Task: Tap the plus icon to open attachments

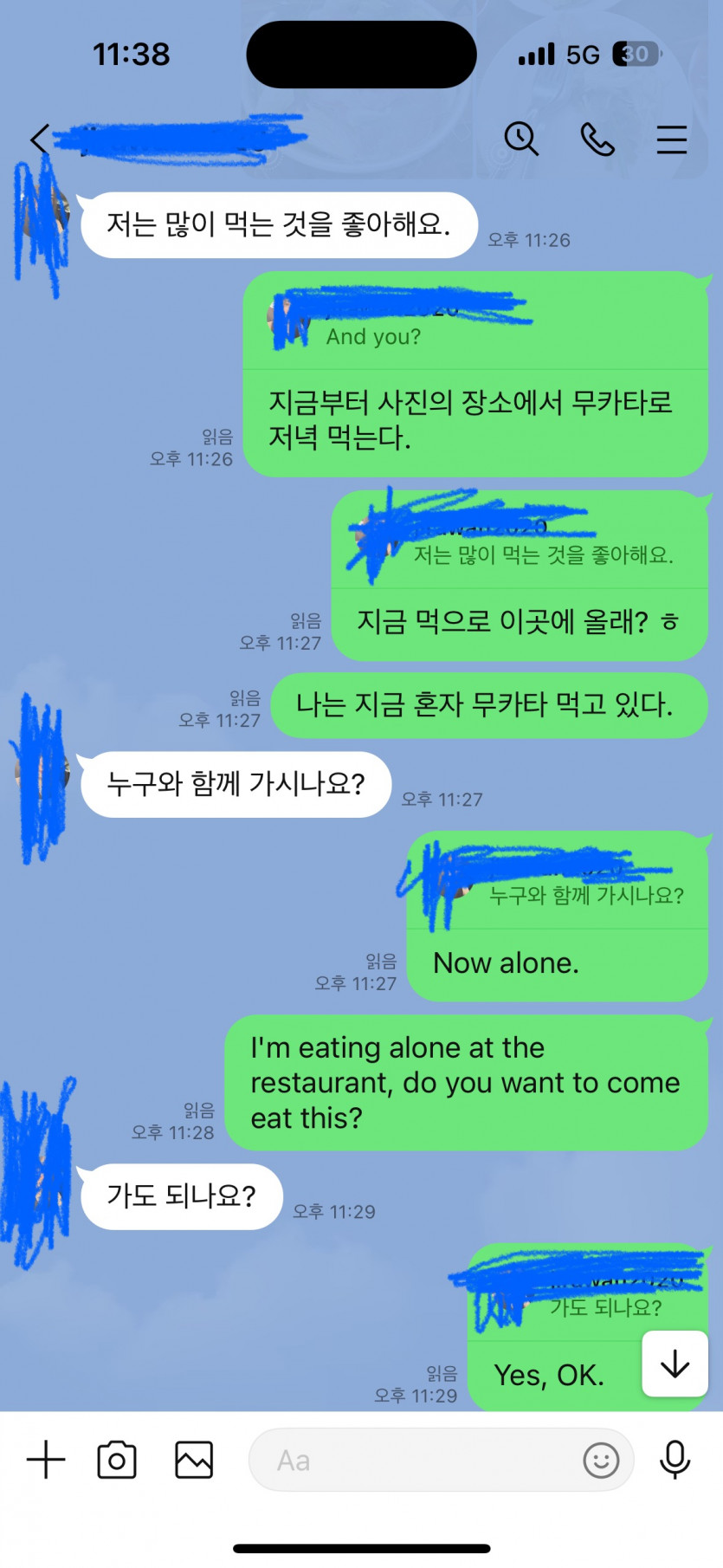Action: (45, 1460)
